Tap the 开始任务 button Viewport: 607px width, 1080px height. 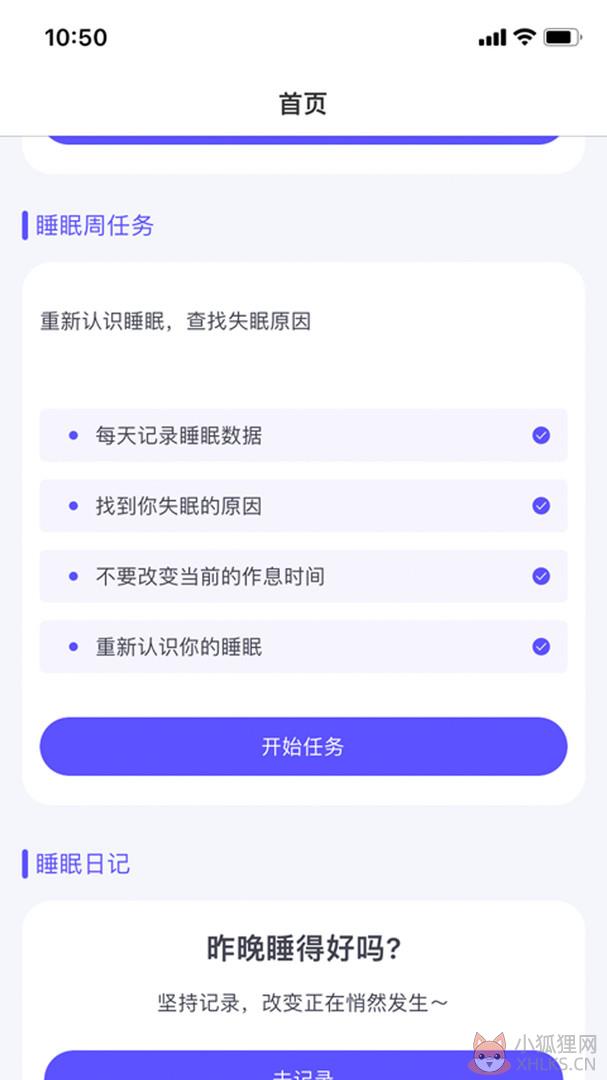click(x=303, y=747)
